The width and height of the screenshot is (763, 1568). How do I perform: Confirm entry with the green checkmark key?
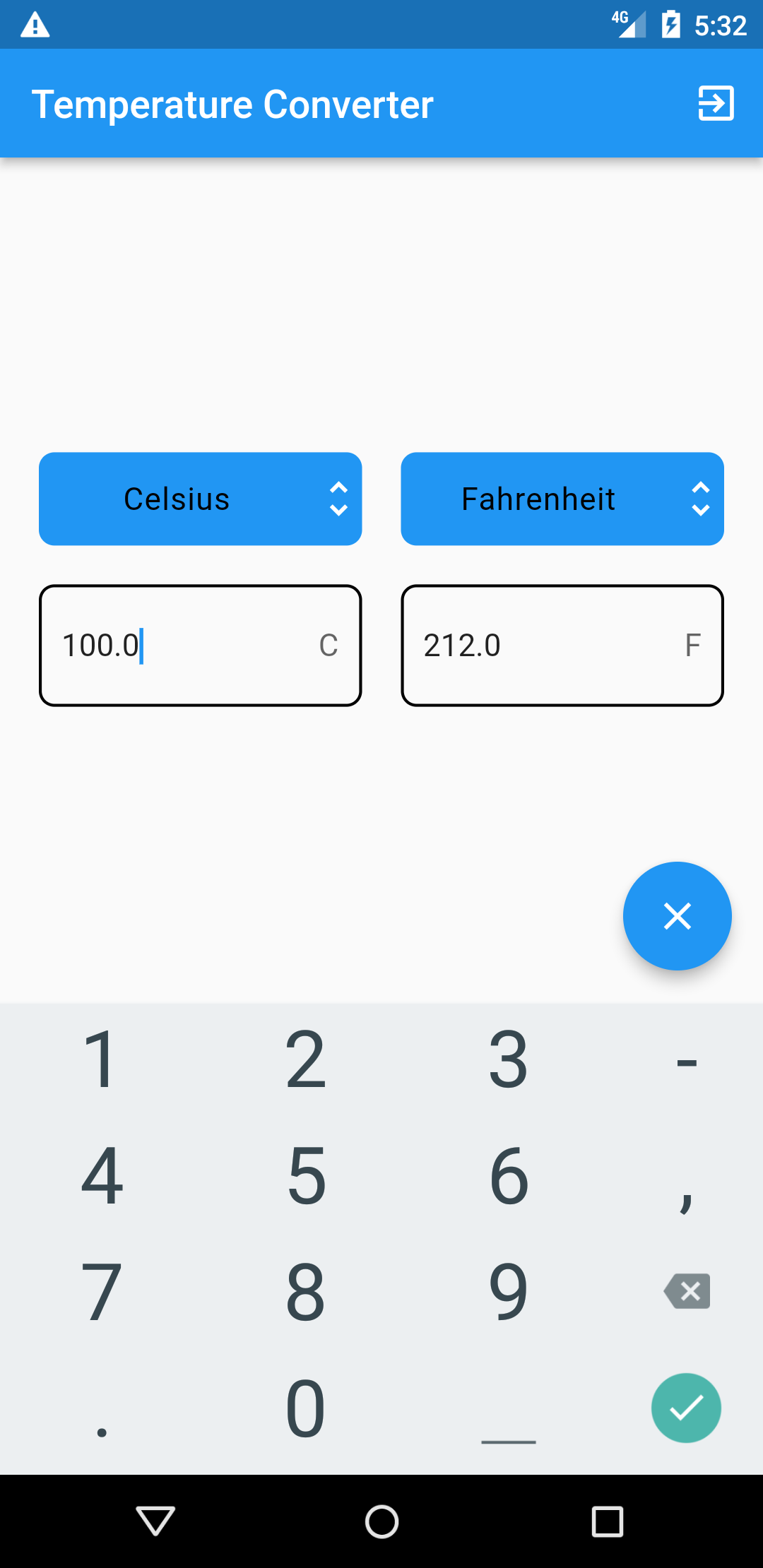click(x=686, y=1408)
